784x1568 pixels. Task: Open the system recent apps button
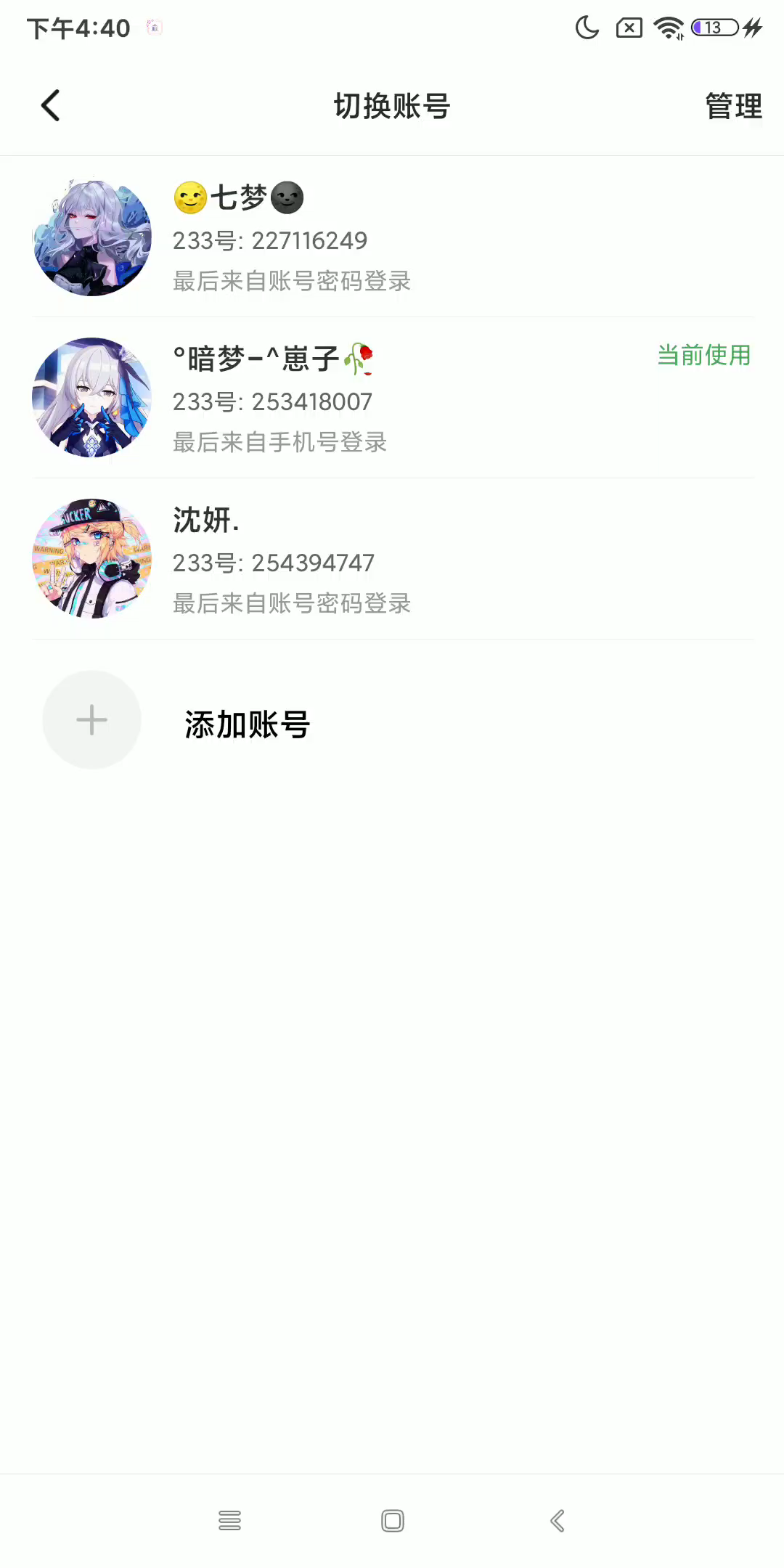point(229,1521)
